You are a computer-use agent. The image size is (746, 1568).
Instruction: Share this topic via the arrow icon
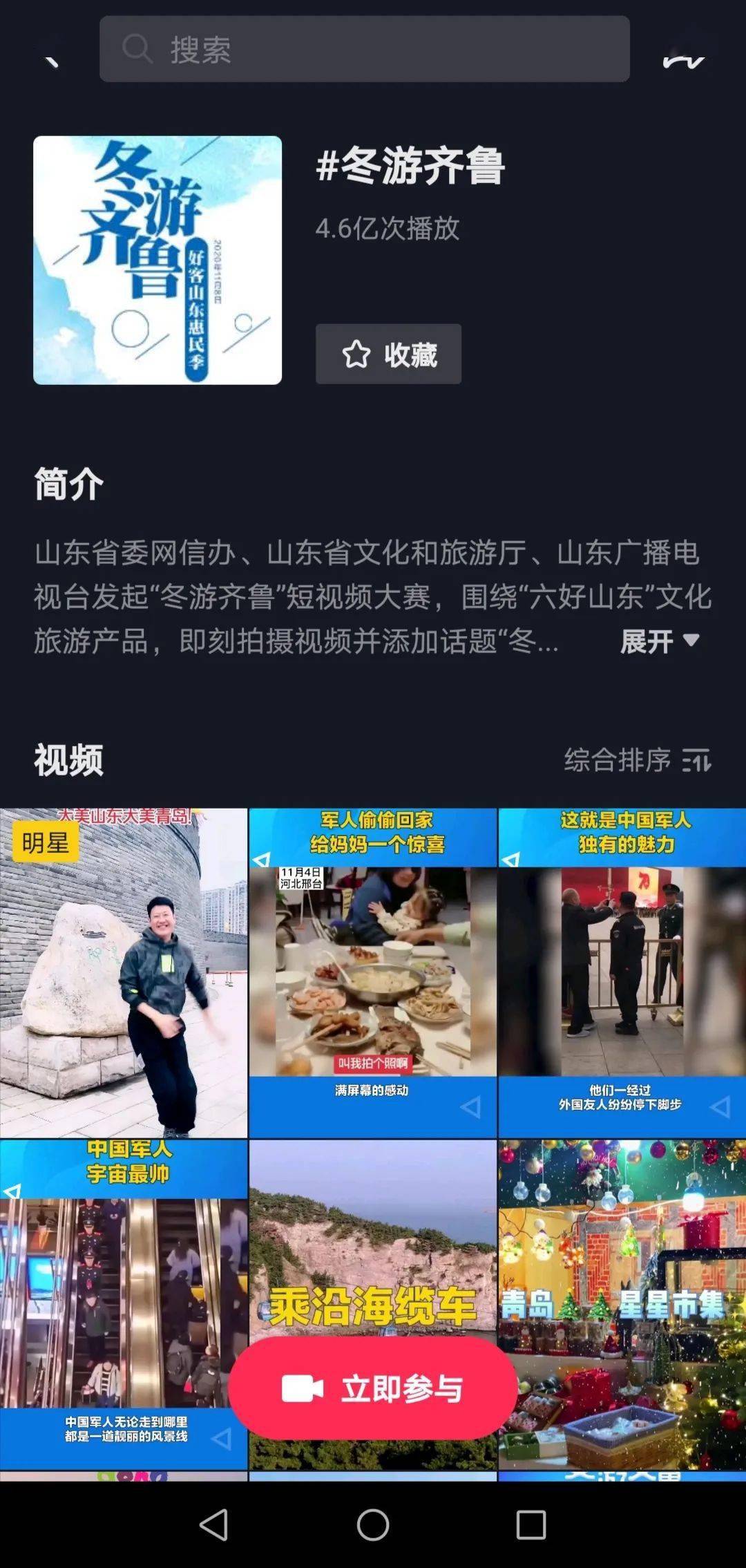click(x=683, y=62)
